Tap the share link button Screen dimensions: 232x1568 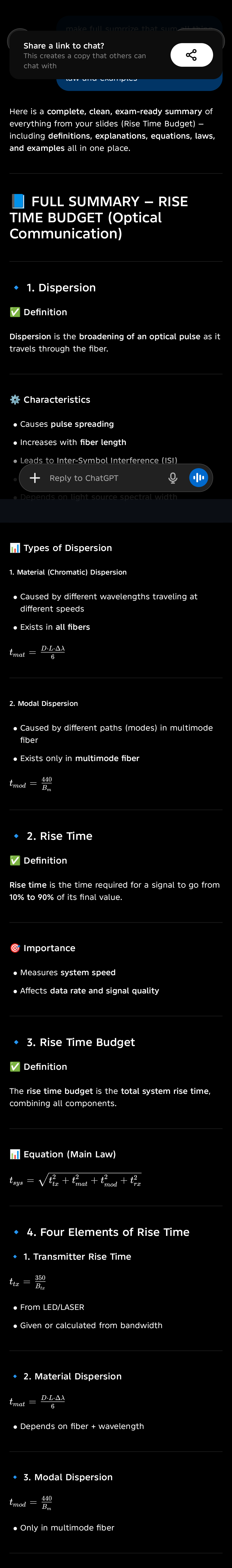(191, 55)
